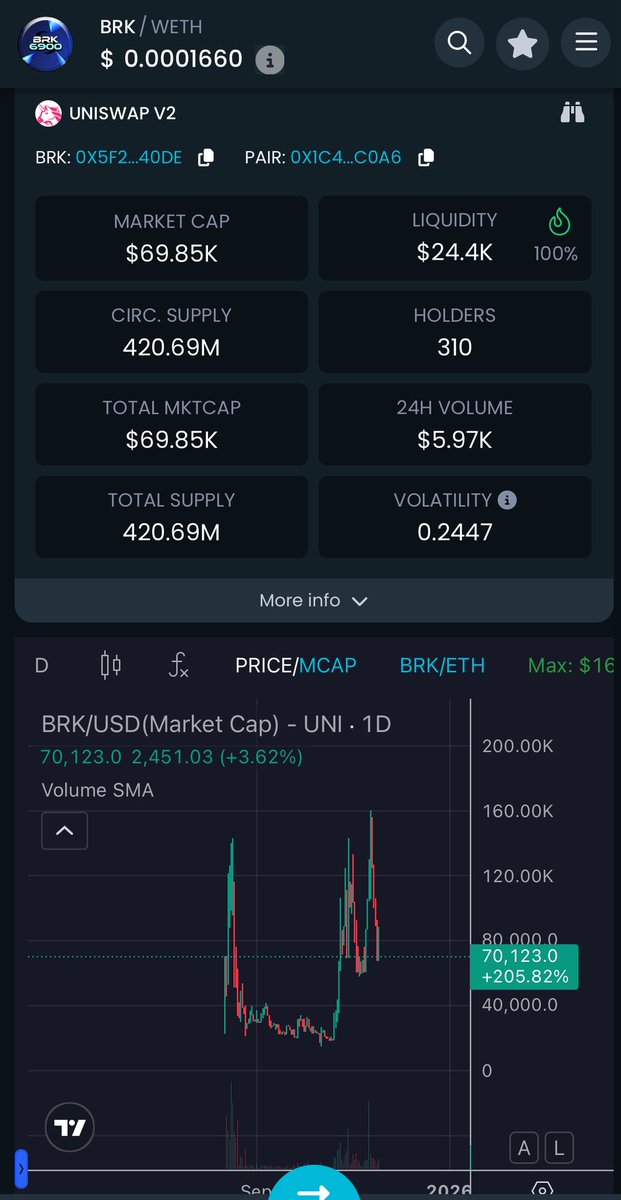Open the BRK contract address link
The image size is (621, 1200).
tap(129, 157)
